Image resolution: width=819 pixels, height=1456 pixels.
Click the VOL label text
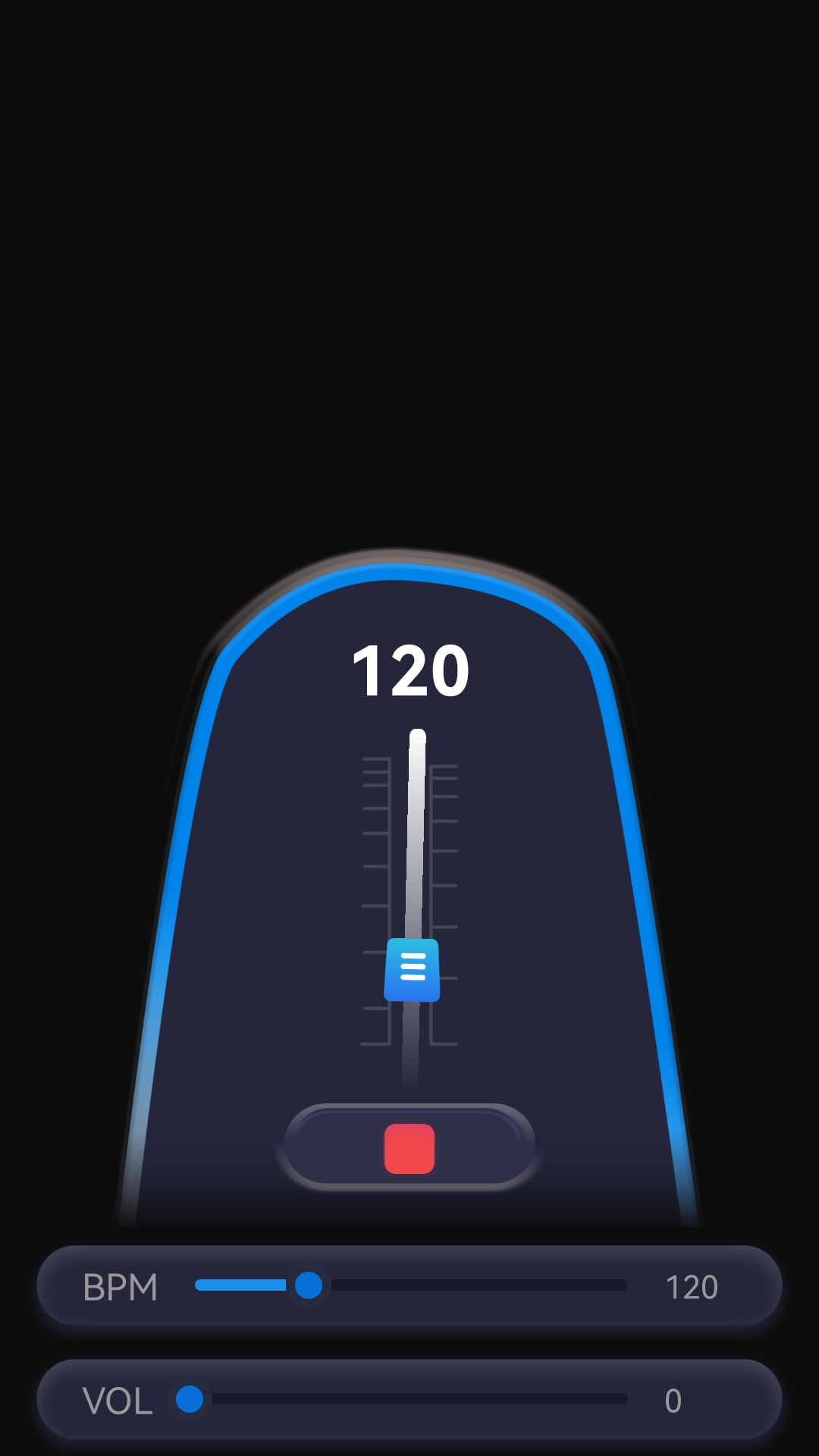tap(116, 1401)
